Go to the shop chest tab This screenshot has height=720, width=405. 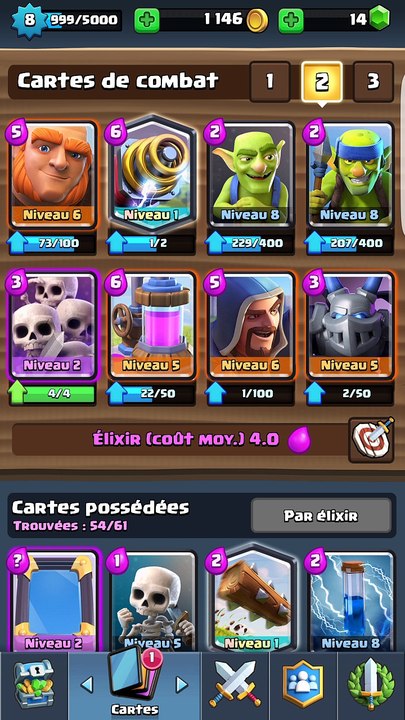click(34, 686)
